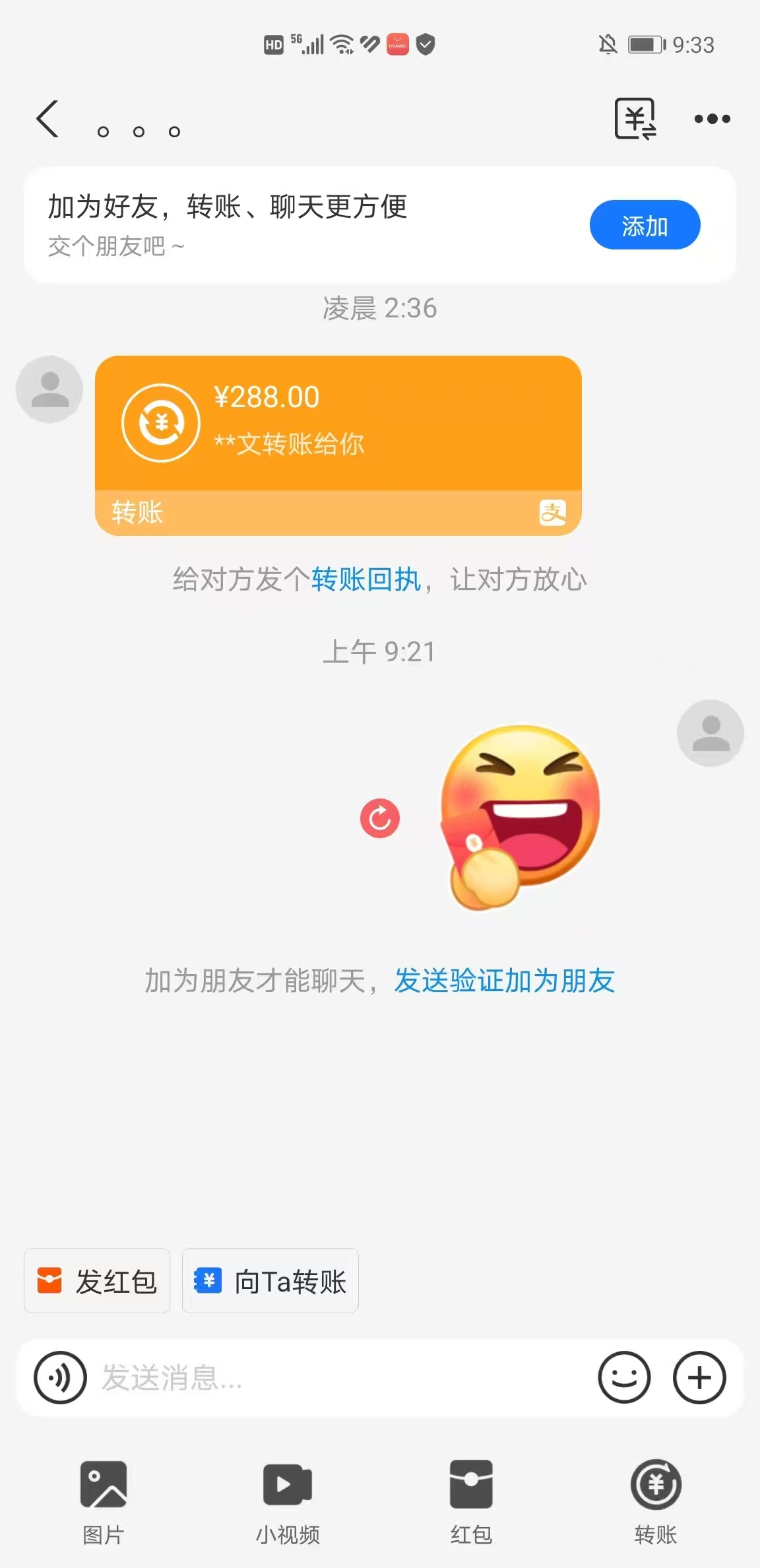Click 发送验证加为朋友 verification link
The image size is (760, 1568).
click(504, 982)
